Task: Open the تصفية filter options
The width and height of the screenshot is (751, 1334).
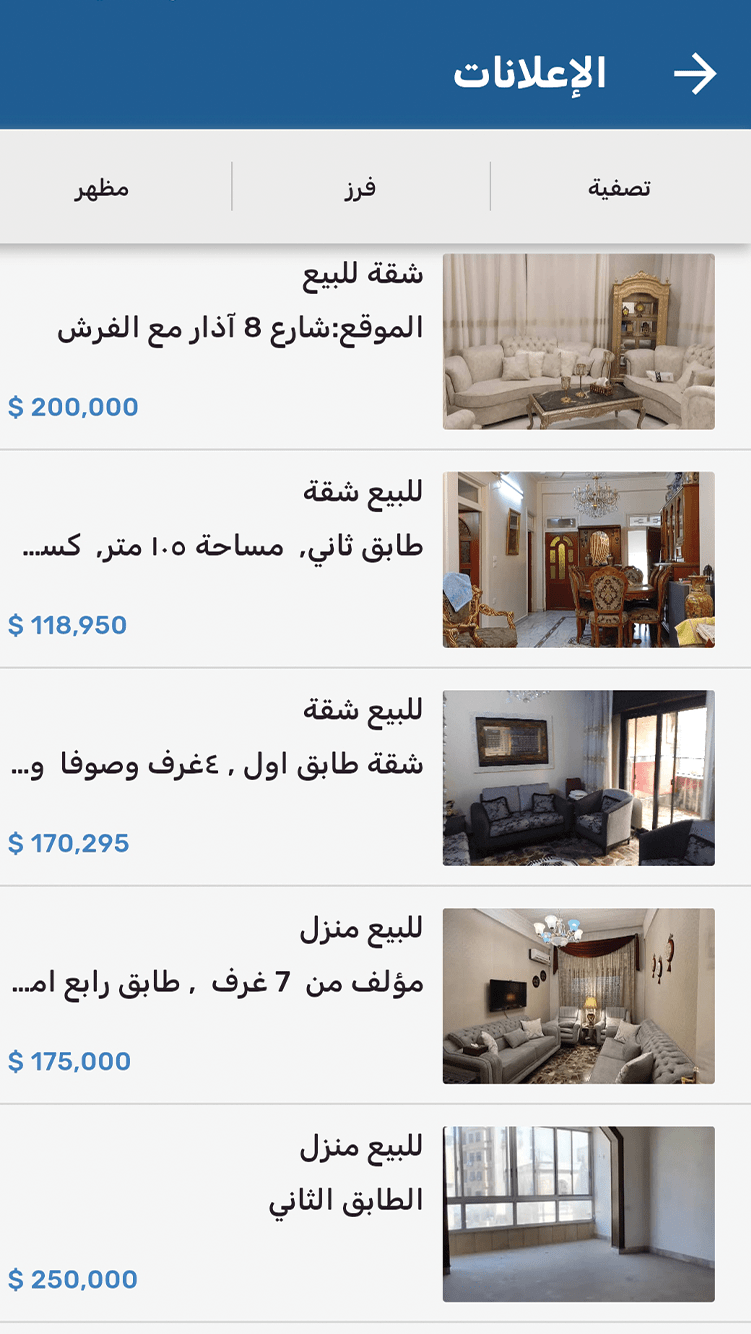Action: (619, 188)
